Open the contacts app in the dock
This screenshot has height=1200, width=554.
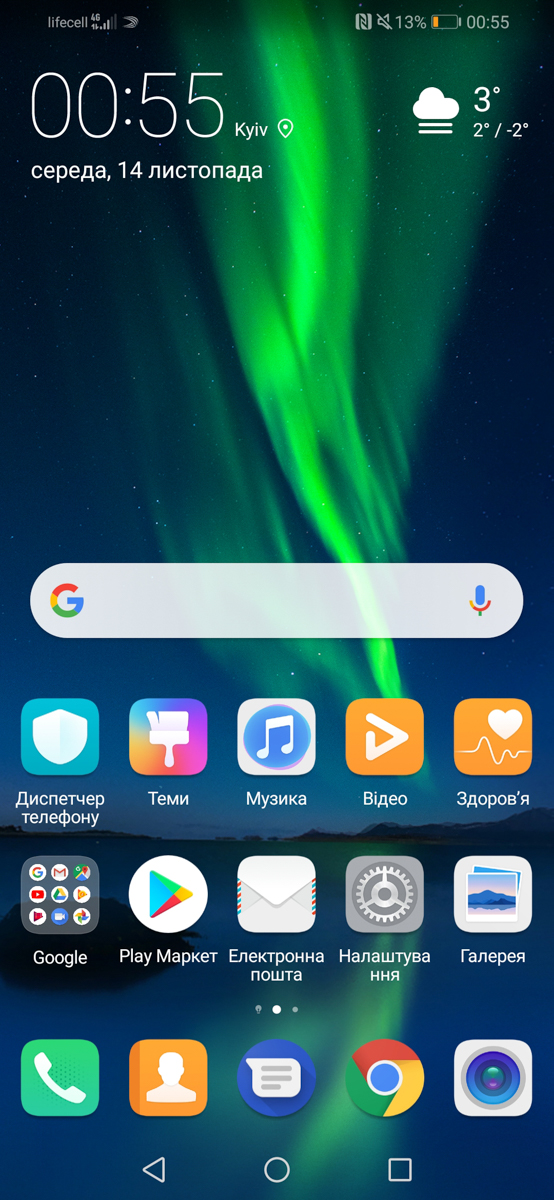pyautogui.click(x=168, y=1078)
